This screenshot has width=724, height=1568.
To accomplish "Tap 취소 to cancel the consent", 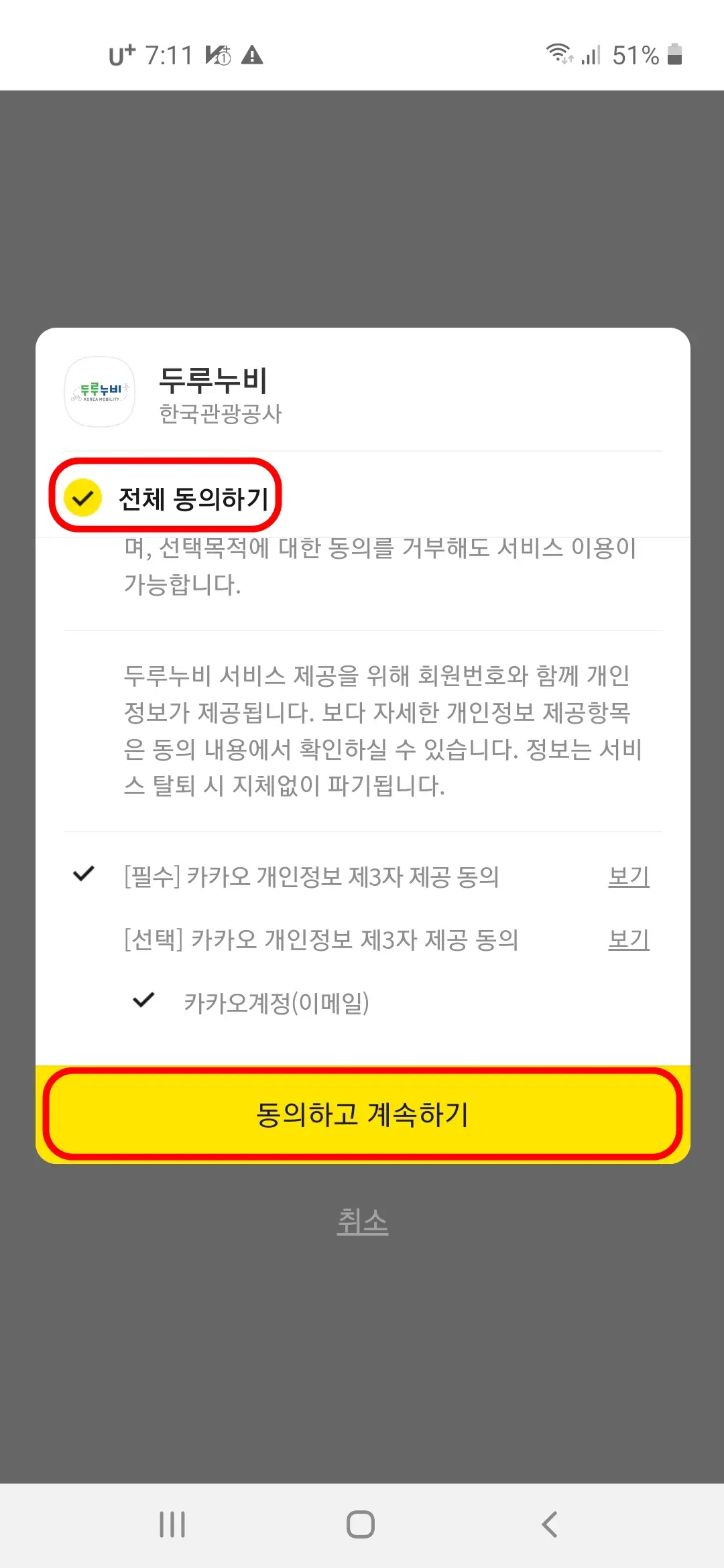I will [362, 1222].
